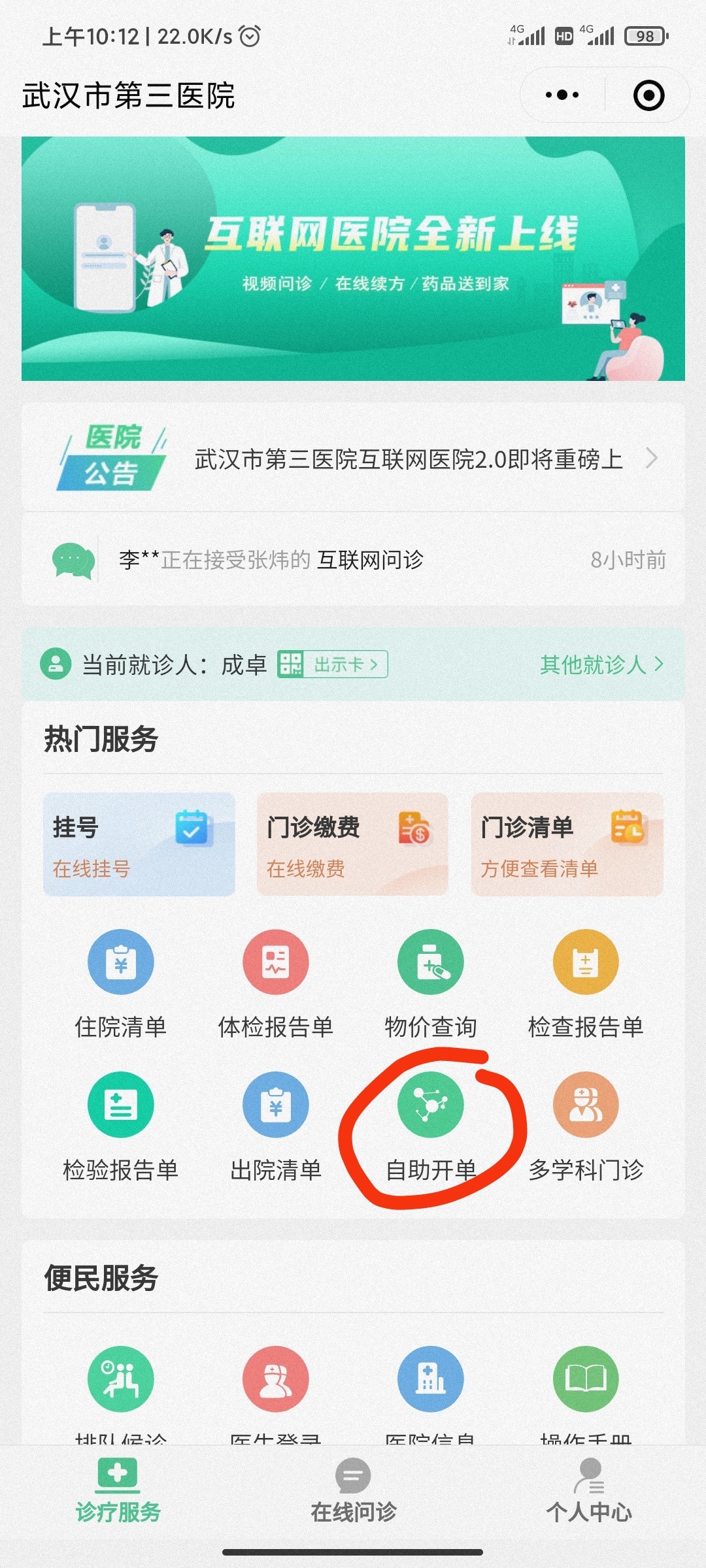The image size is (706, 1568).
Task: Open the mini program overflow menu
Action: (x=562, y=95)
